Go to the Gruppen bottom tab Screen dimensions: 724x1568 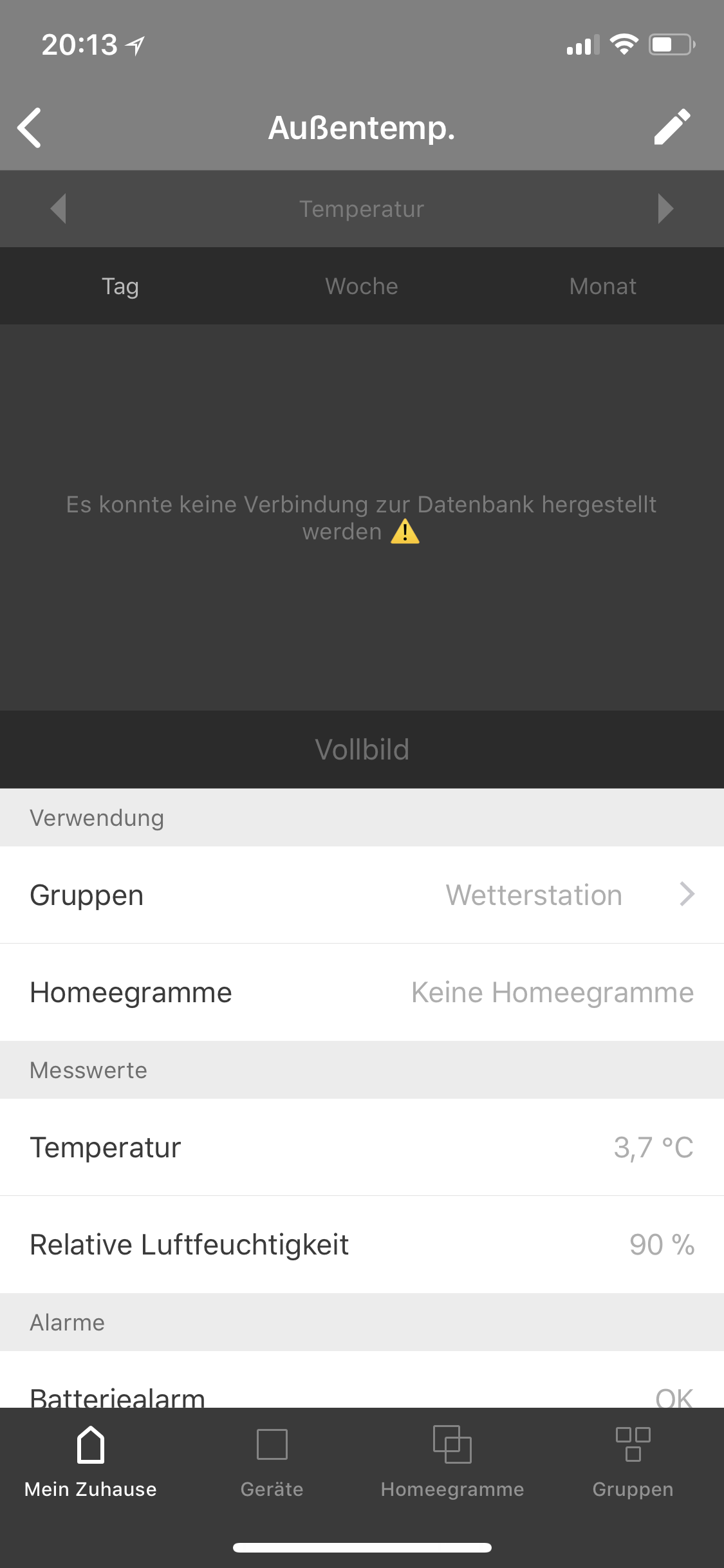click(x=633, y=1460)
